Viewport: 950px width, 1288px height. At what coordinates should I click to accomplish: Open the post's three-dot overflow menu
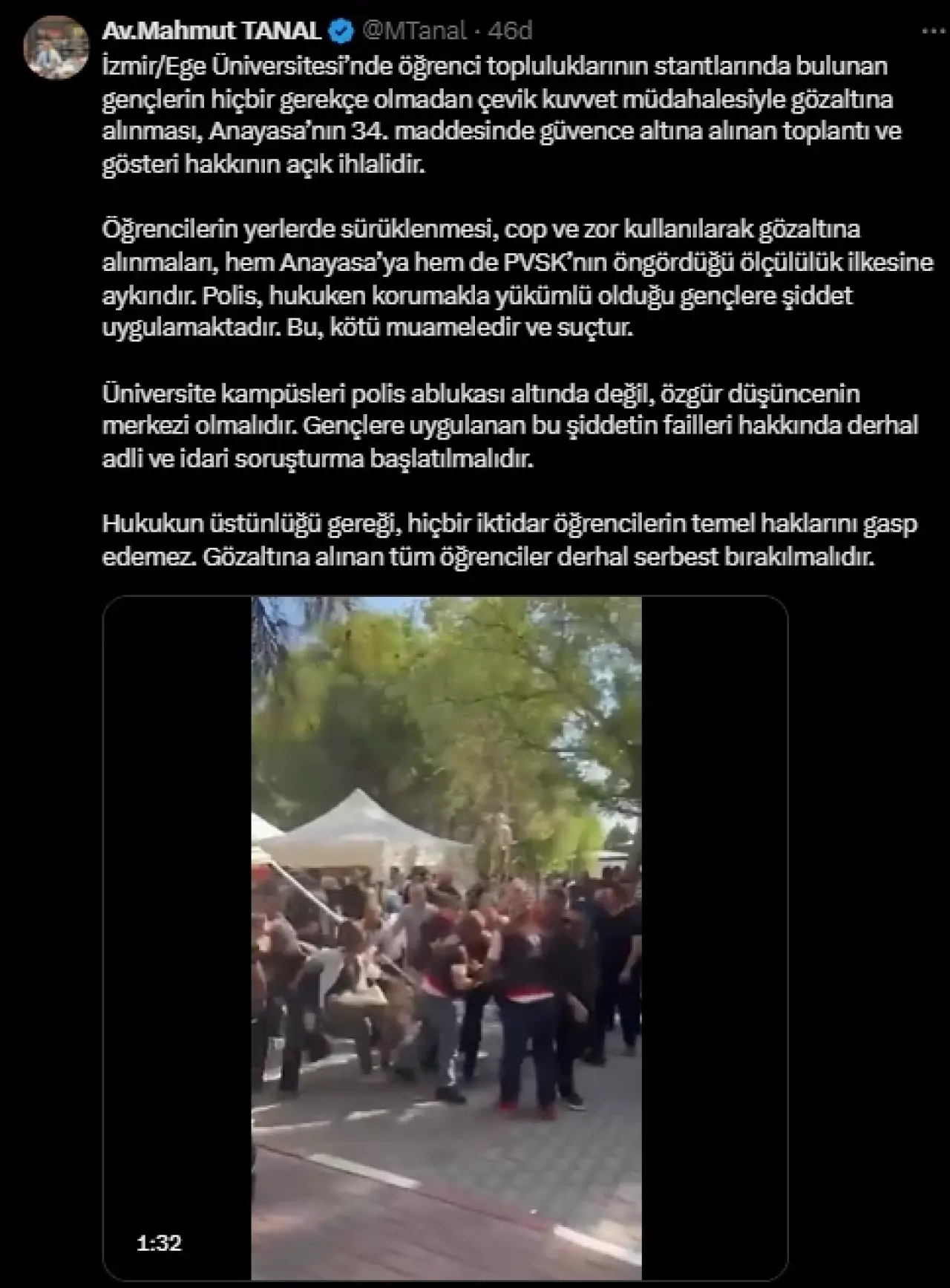click(x=932, y=31)
